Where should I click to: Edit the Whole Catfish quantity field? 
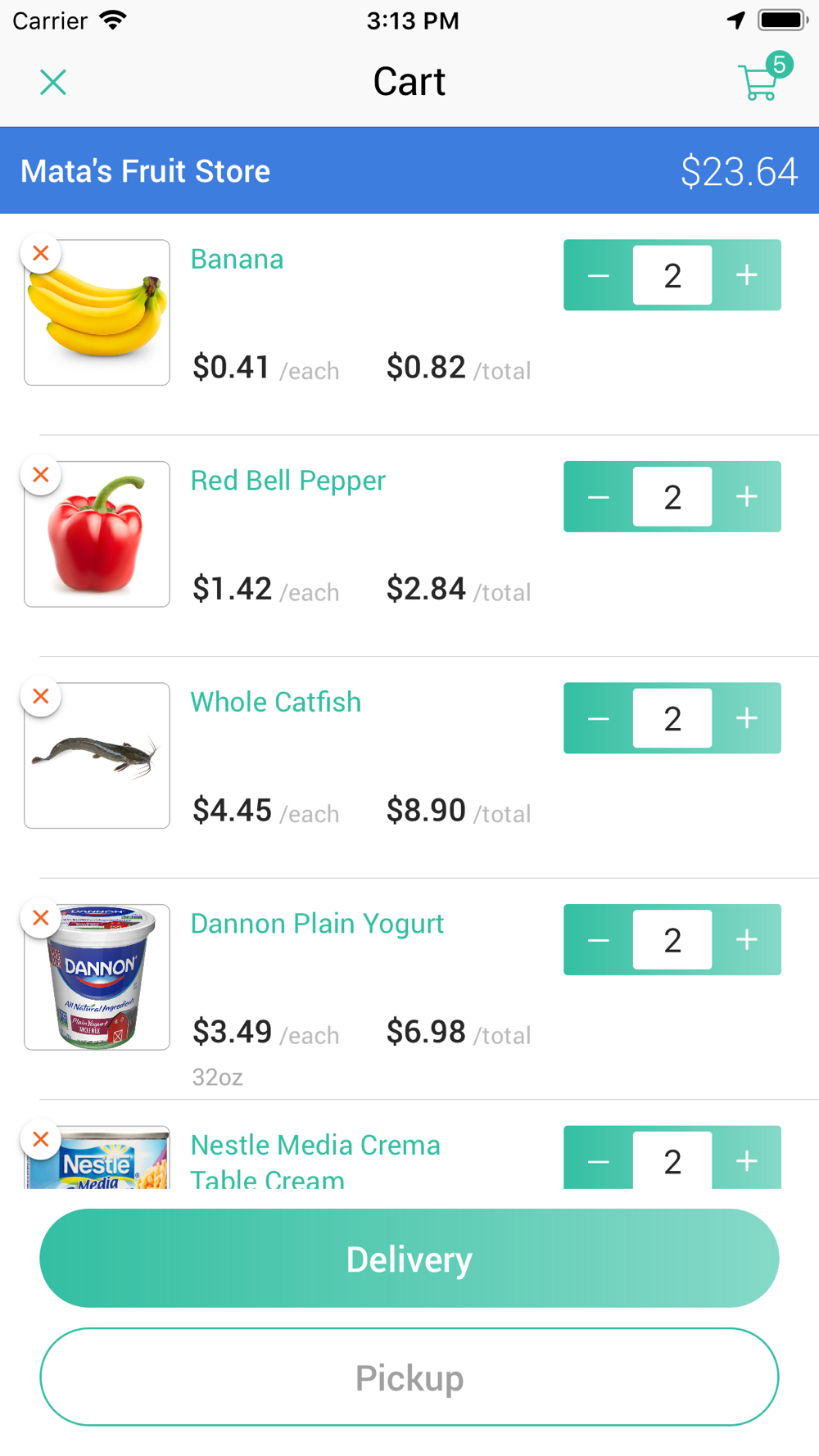(672, 718)
